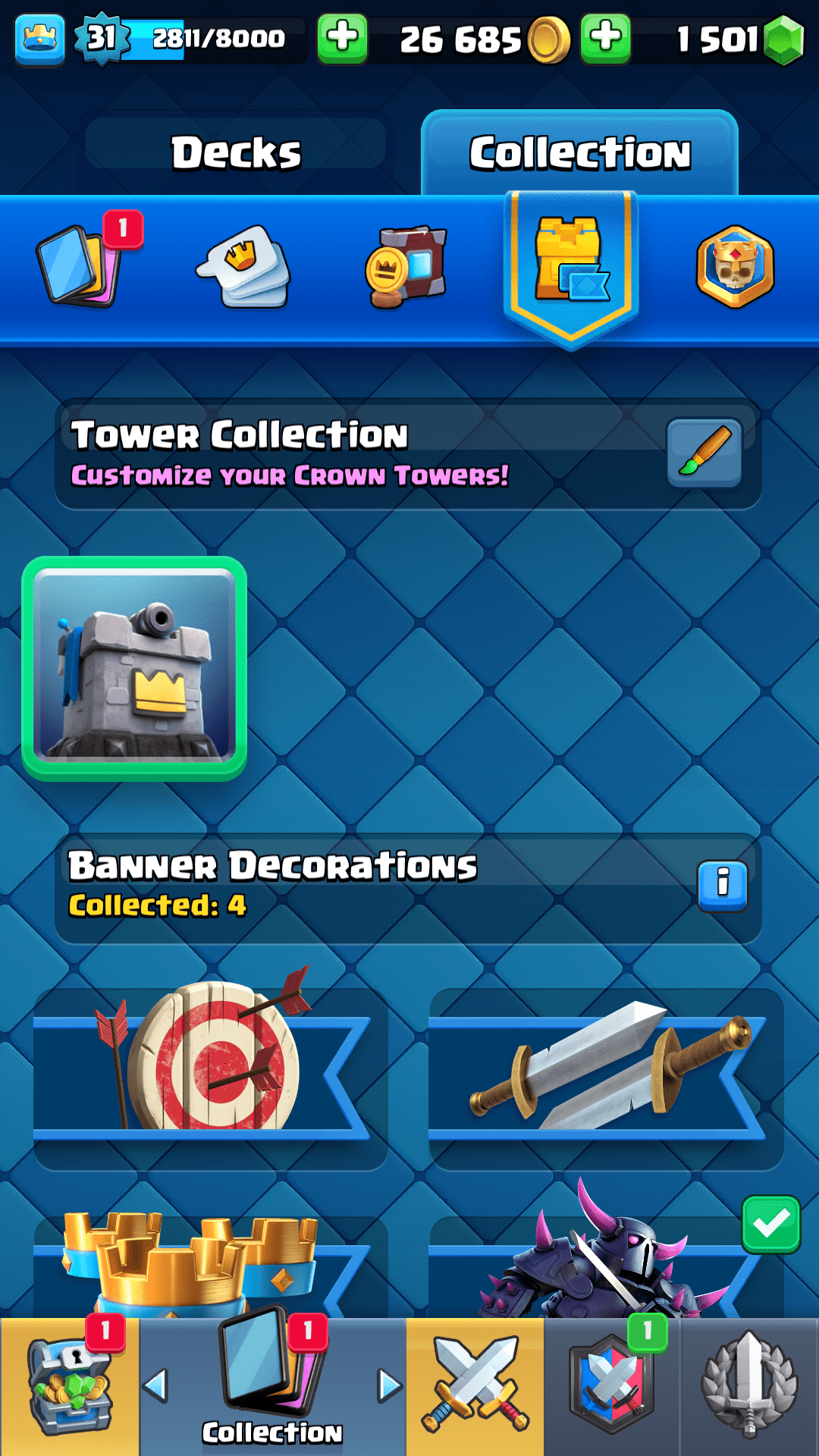Edit Tower Collection with the paintbrush
819x1456 pixels.
(704, 453)
